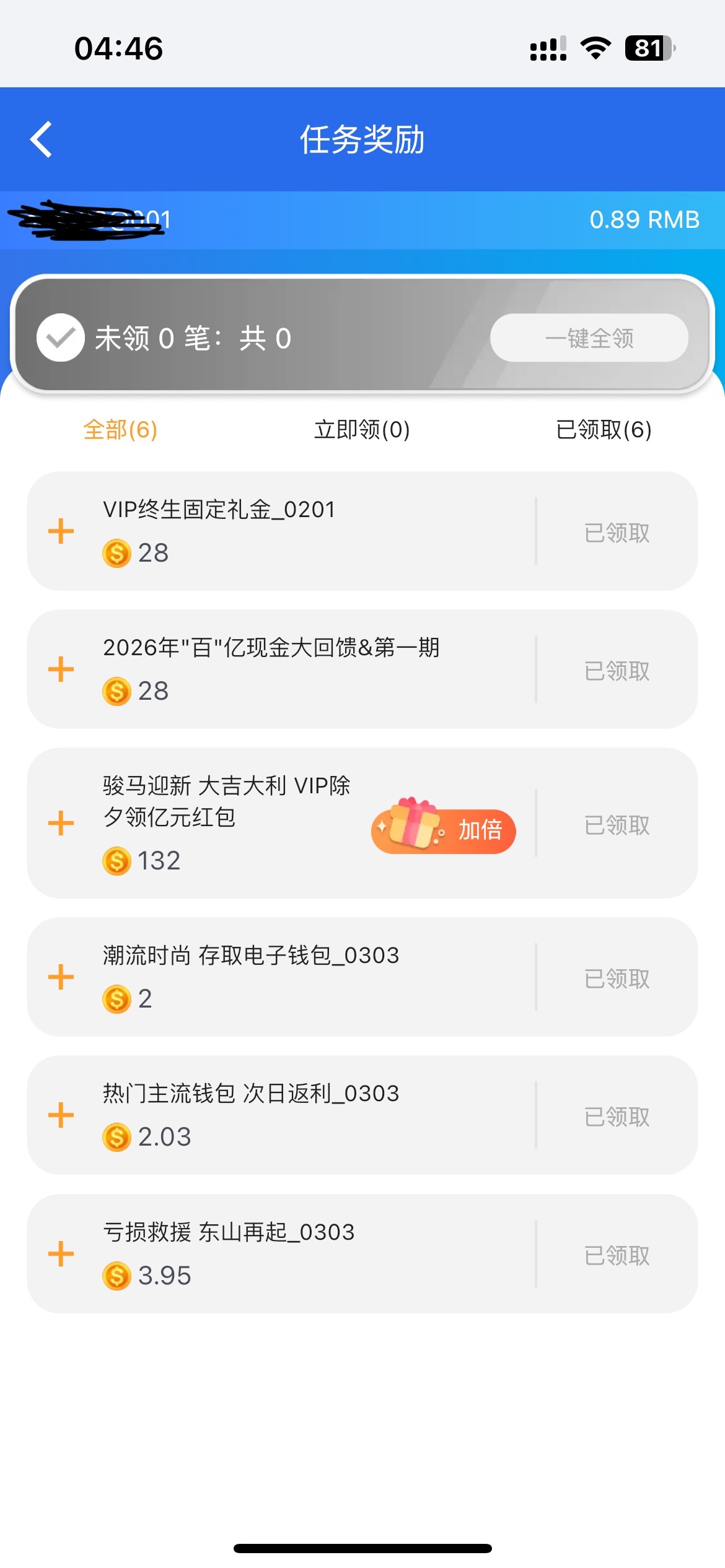The height and width of the screenshot is (1568, 725).
Task: Open the 已领取(6) tab
Action: pos(604,429)
